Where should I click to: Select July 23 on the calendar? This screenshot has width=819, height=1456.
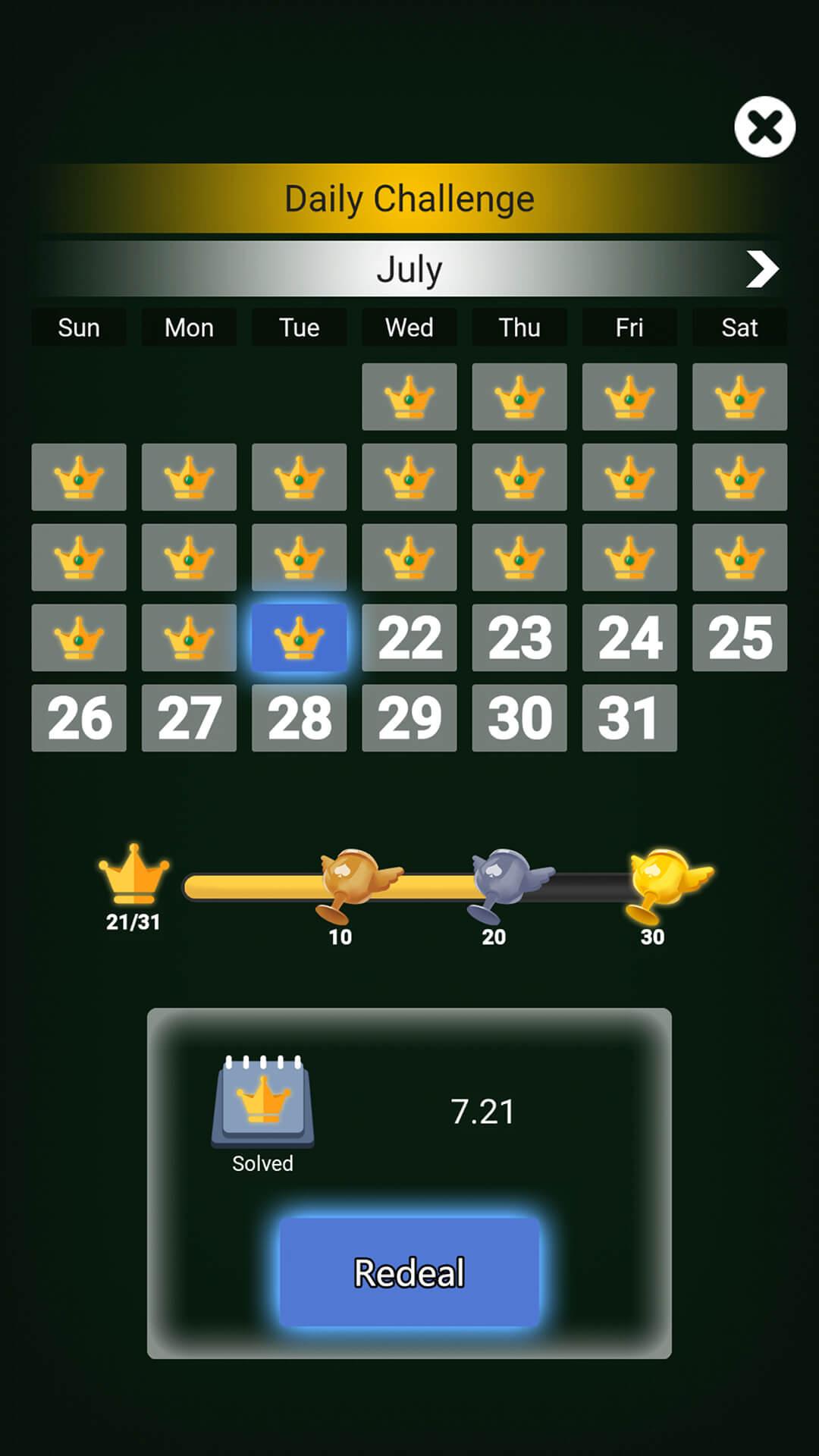[519, 638]
